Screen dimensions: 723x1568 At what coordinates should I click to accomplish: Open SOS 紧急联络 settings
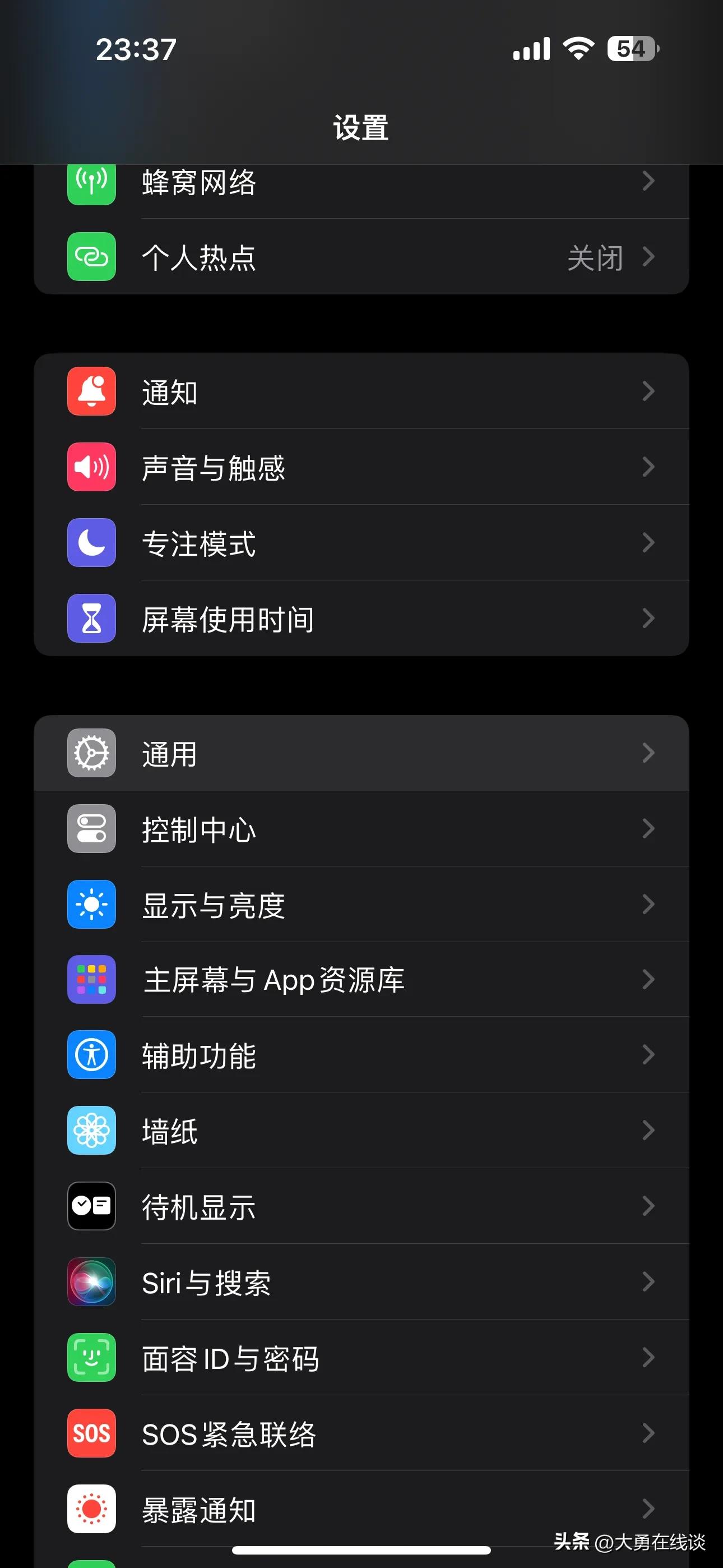360,1433
